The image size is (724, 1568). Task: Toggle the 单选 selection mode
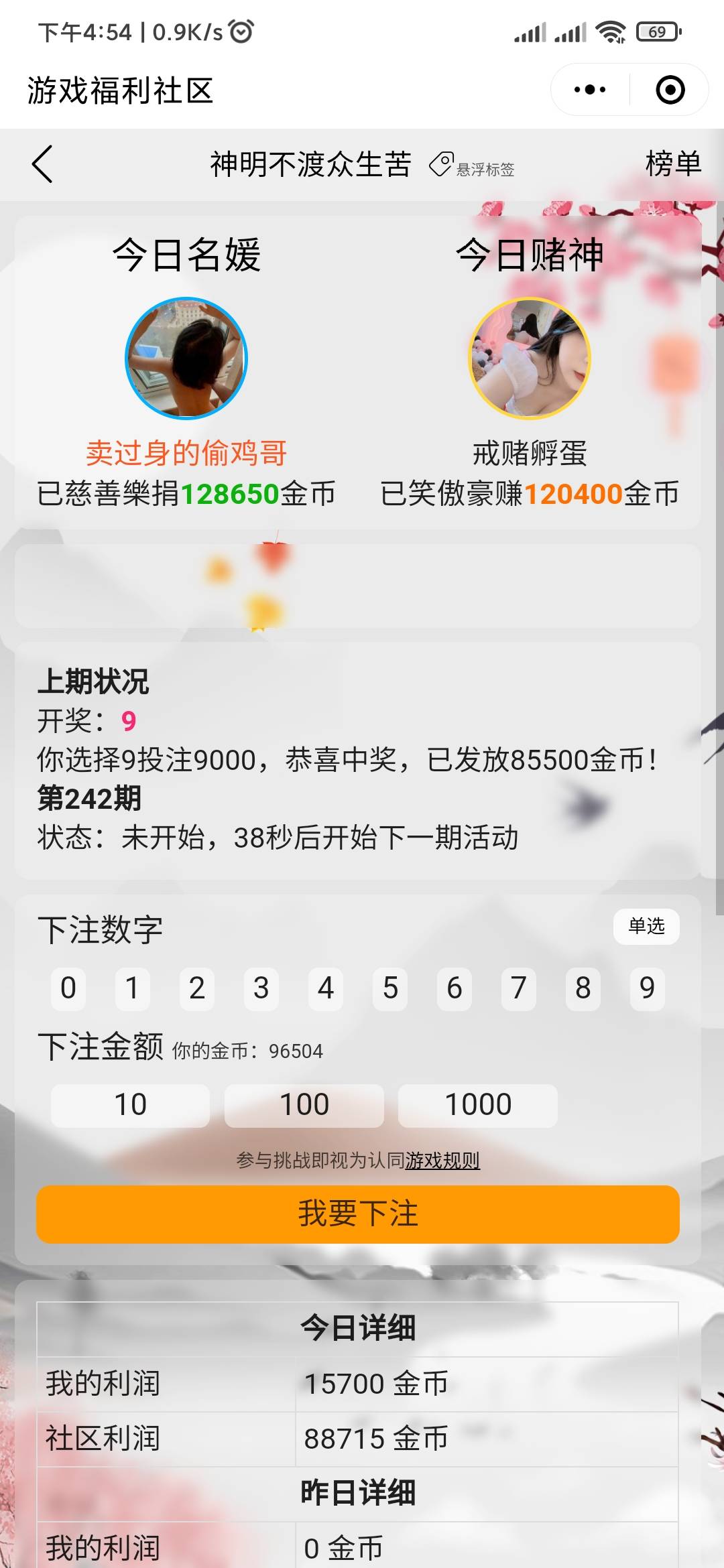[x=646, y=927]
